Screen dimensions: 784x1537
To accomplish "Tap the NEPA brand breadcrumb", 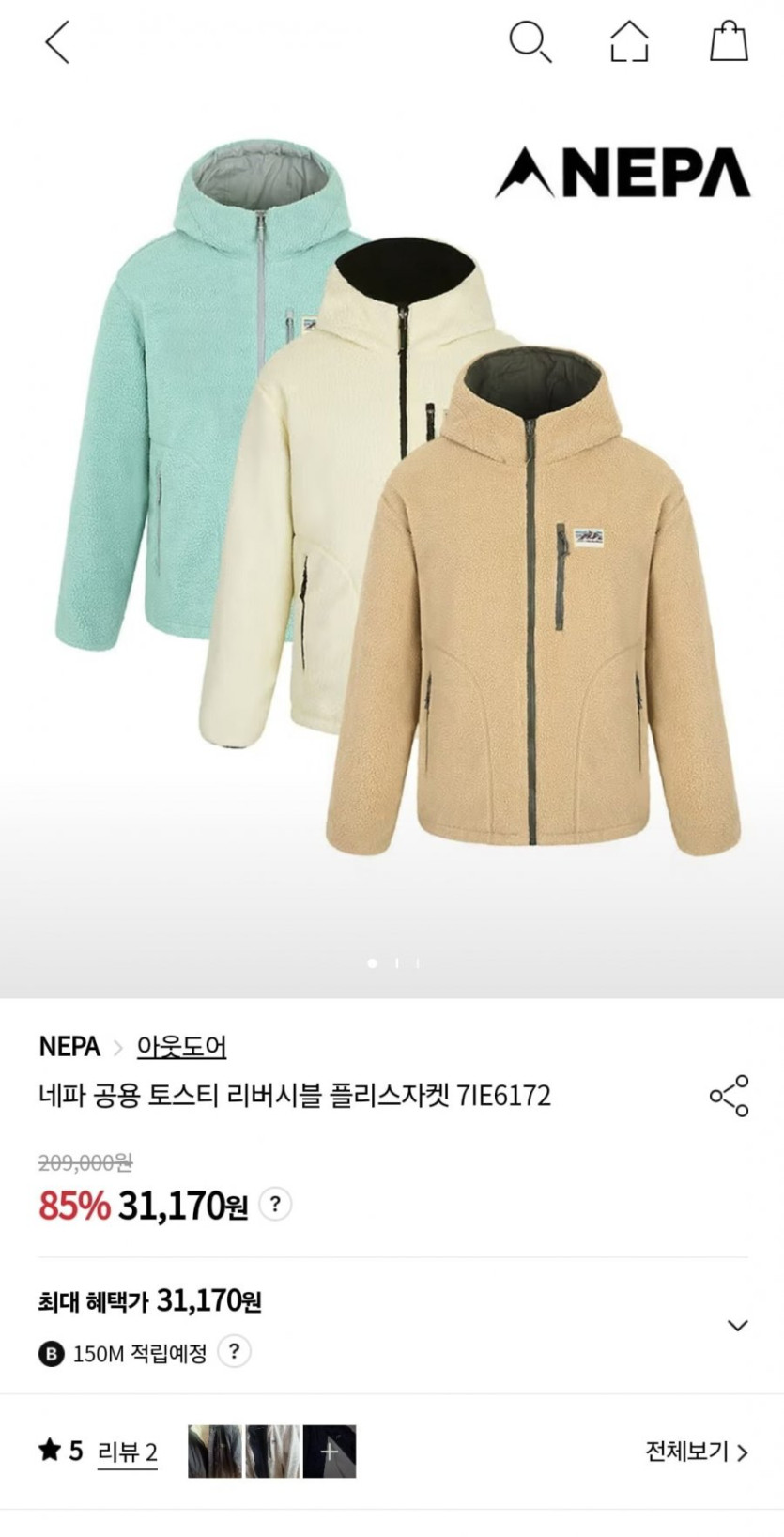I will click(x=69, y=1046).
